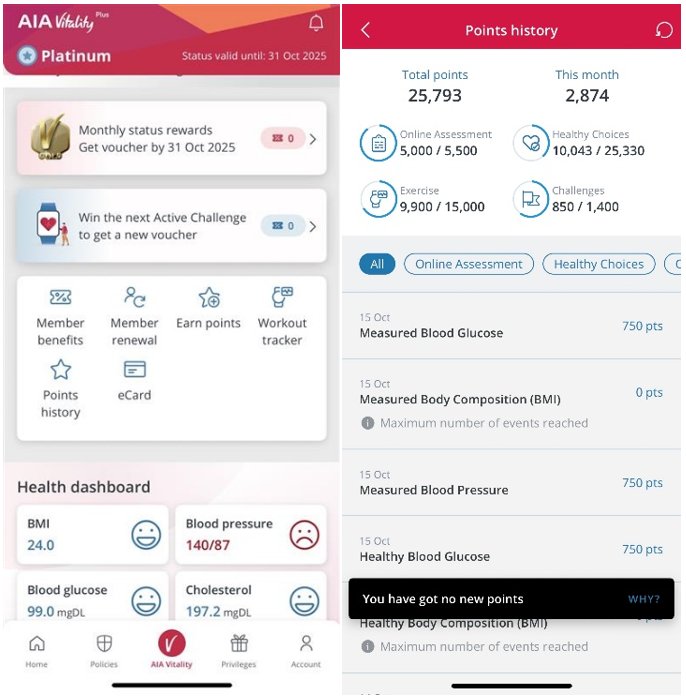Viewport: 686px width, 700px height.
Task: Open the notifications bell
Action: point(316,23)
